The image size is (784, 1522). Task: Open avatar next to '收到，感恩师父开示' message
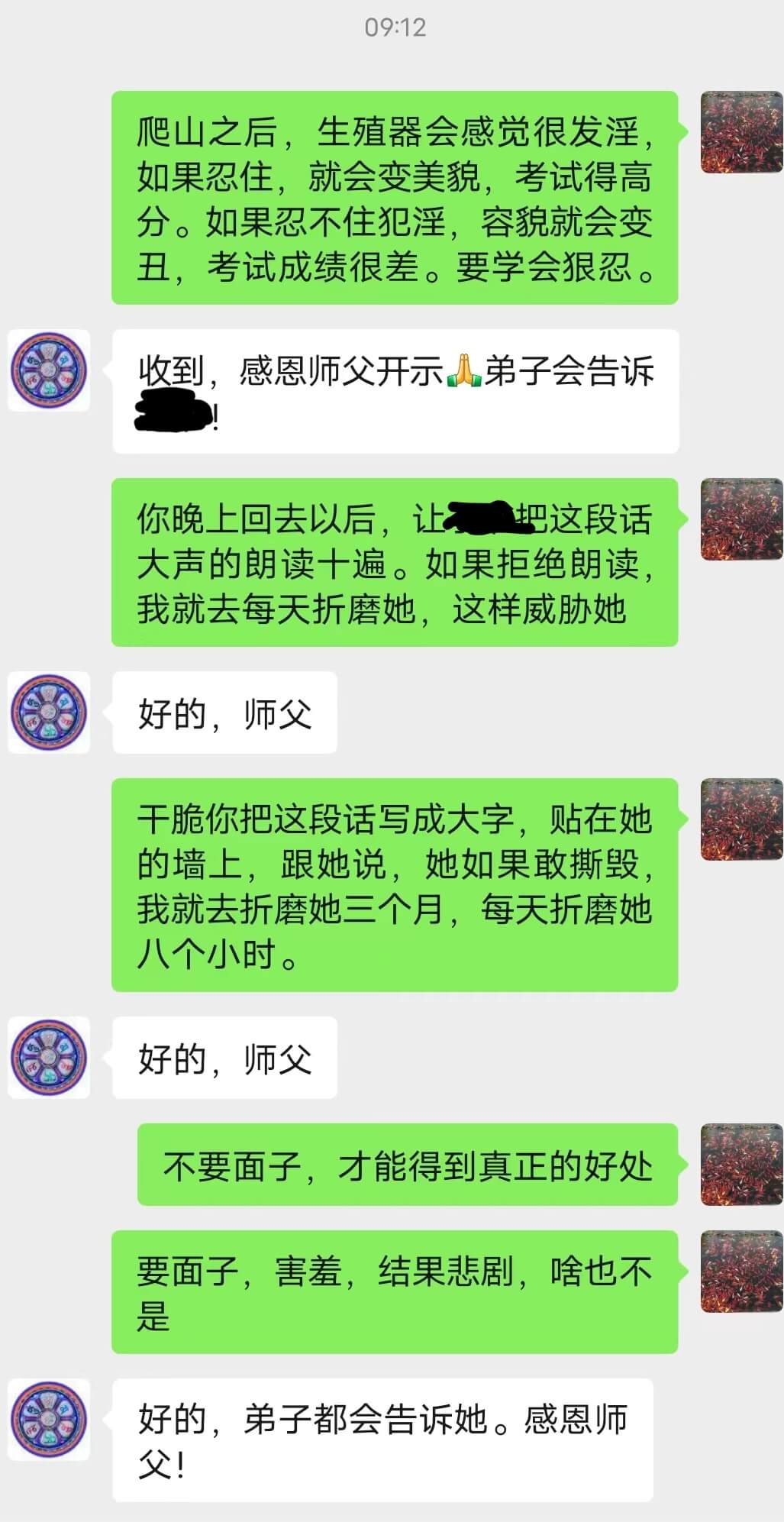(49, 370)
